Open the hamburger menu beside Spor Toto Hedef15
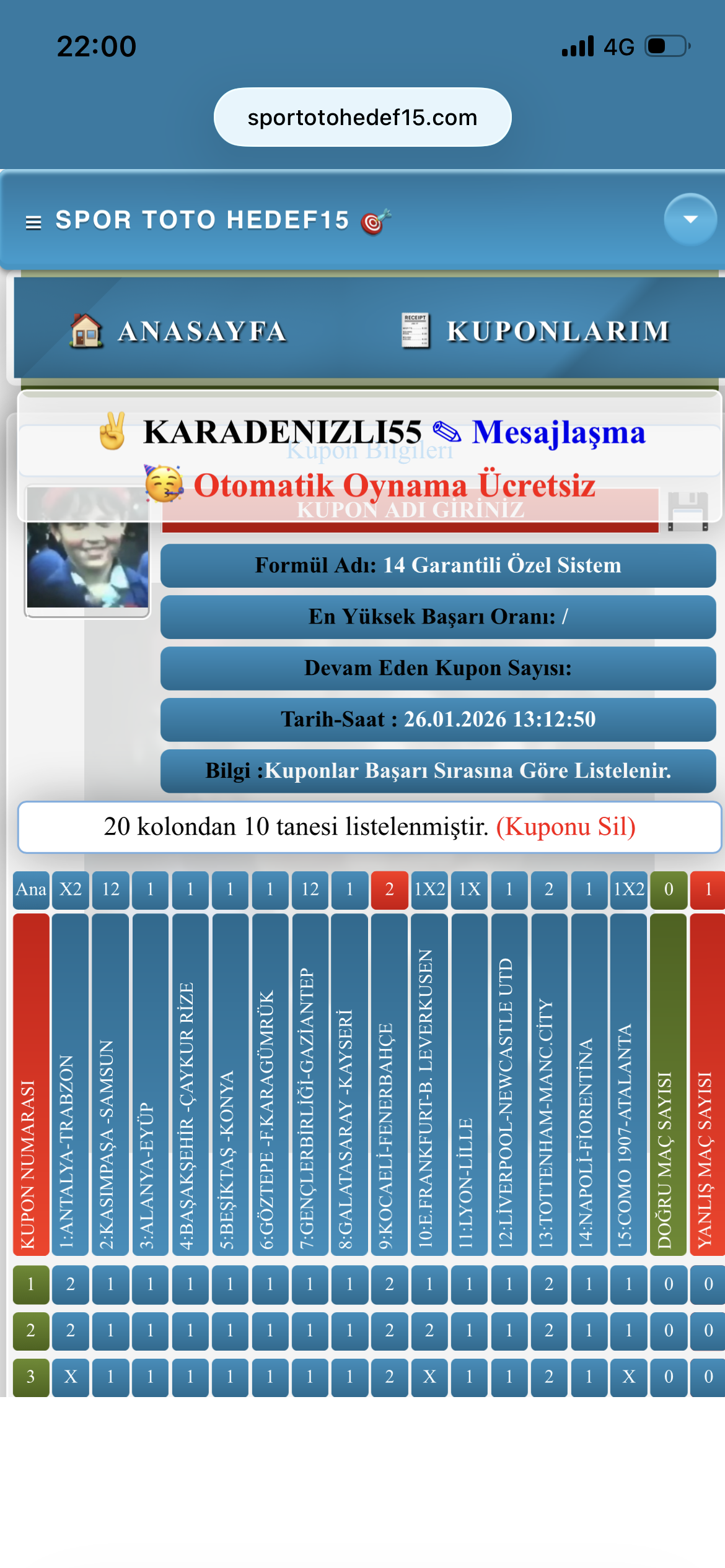 click(33, 222)
